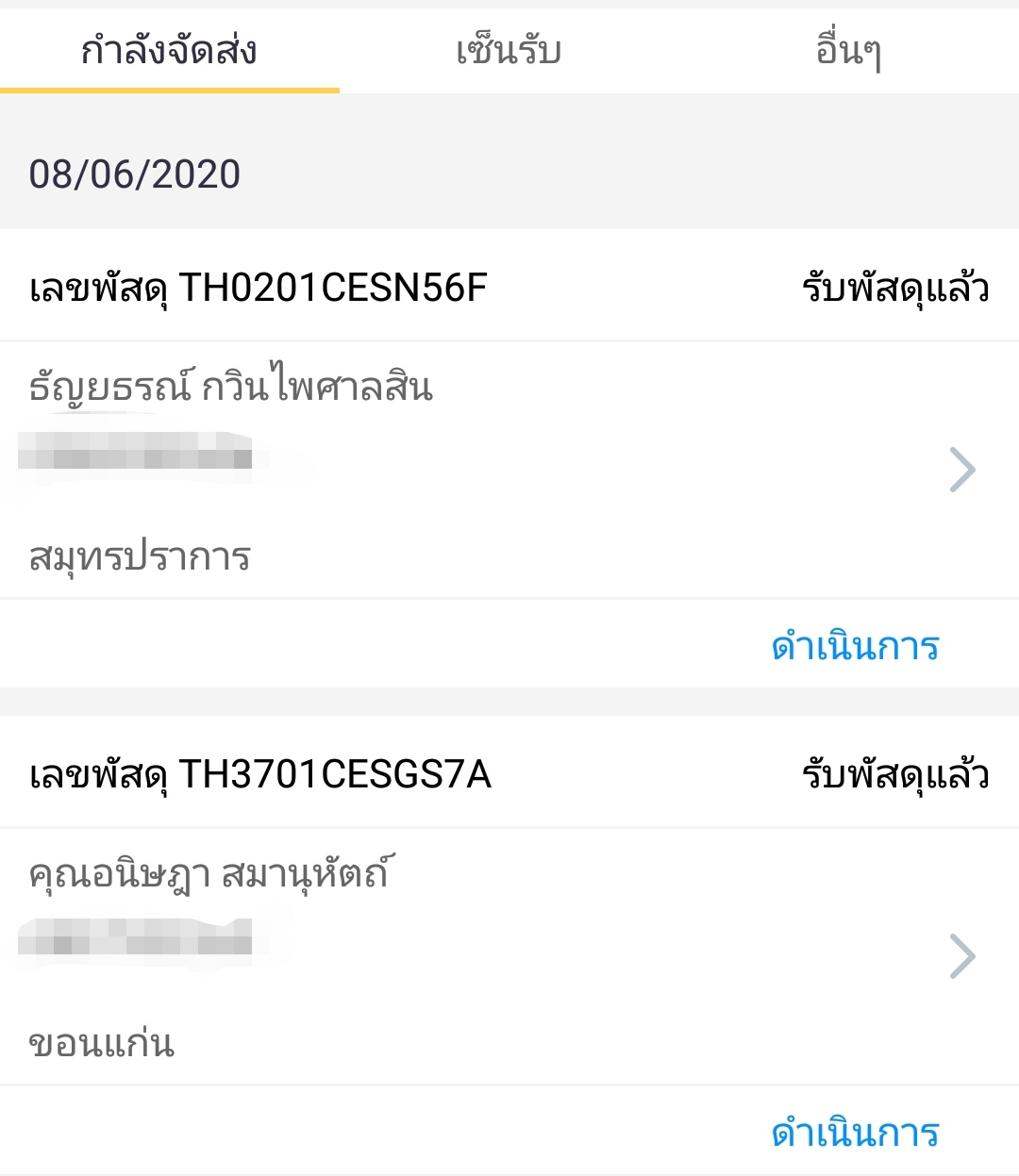Click the right arrow next to คุณอนิษฎา สมานุหัตถ์
This screenshot has width=1019, height=1176.
[964, 956]
